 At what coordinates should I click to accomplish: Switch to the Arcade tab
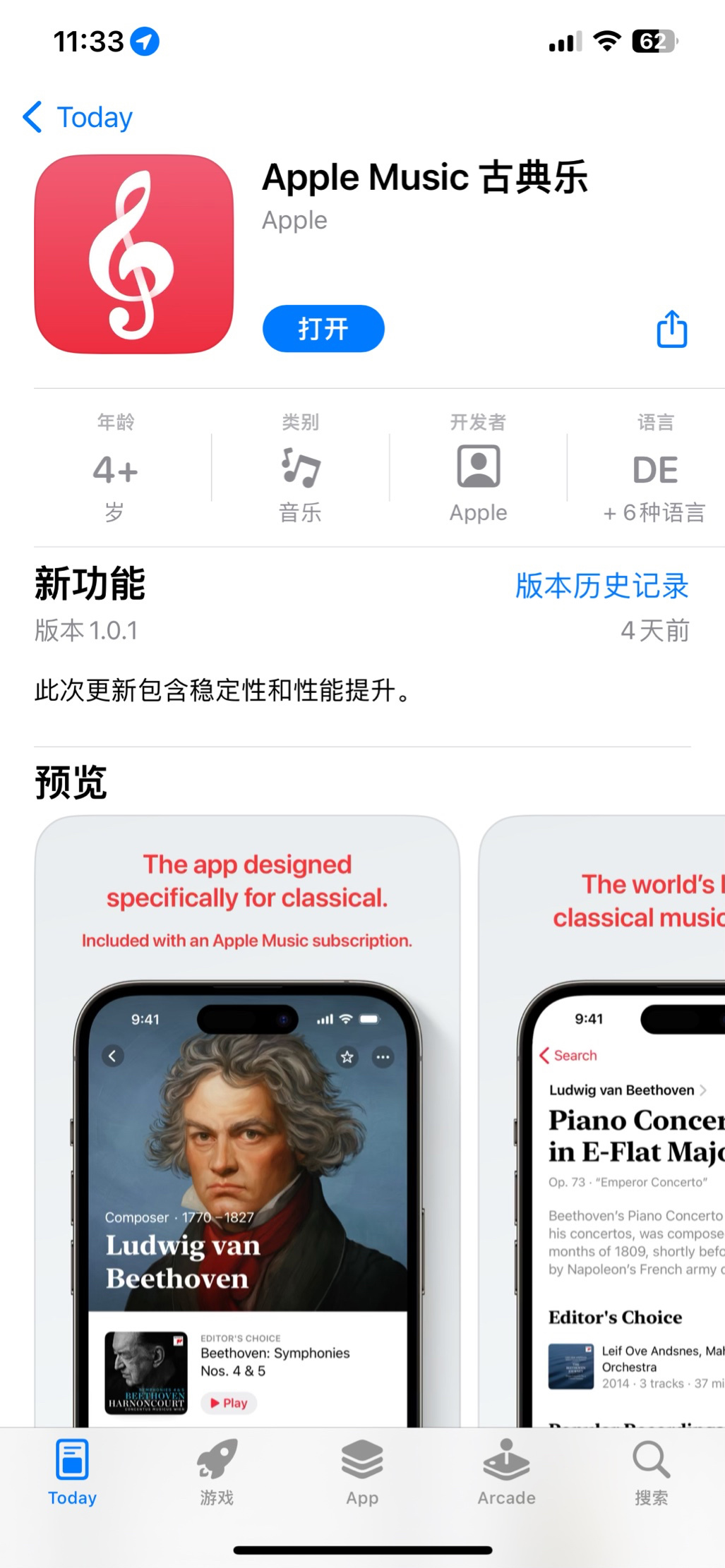point(506,1472)
